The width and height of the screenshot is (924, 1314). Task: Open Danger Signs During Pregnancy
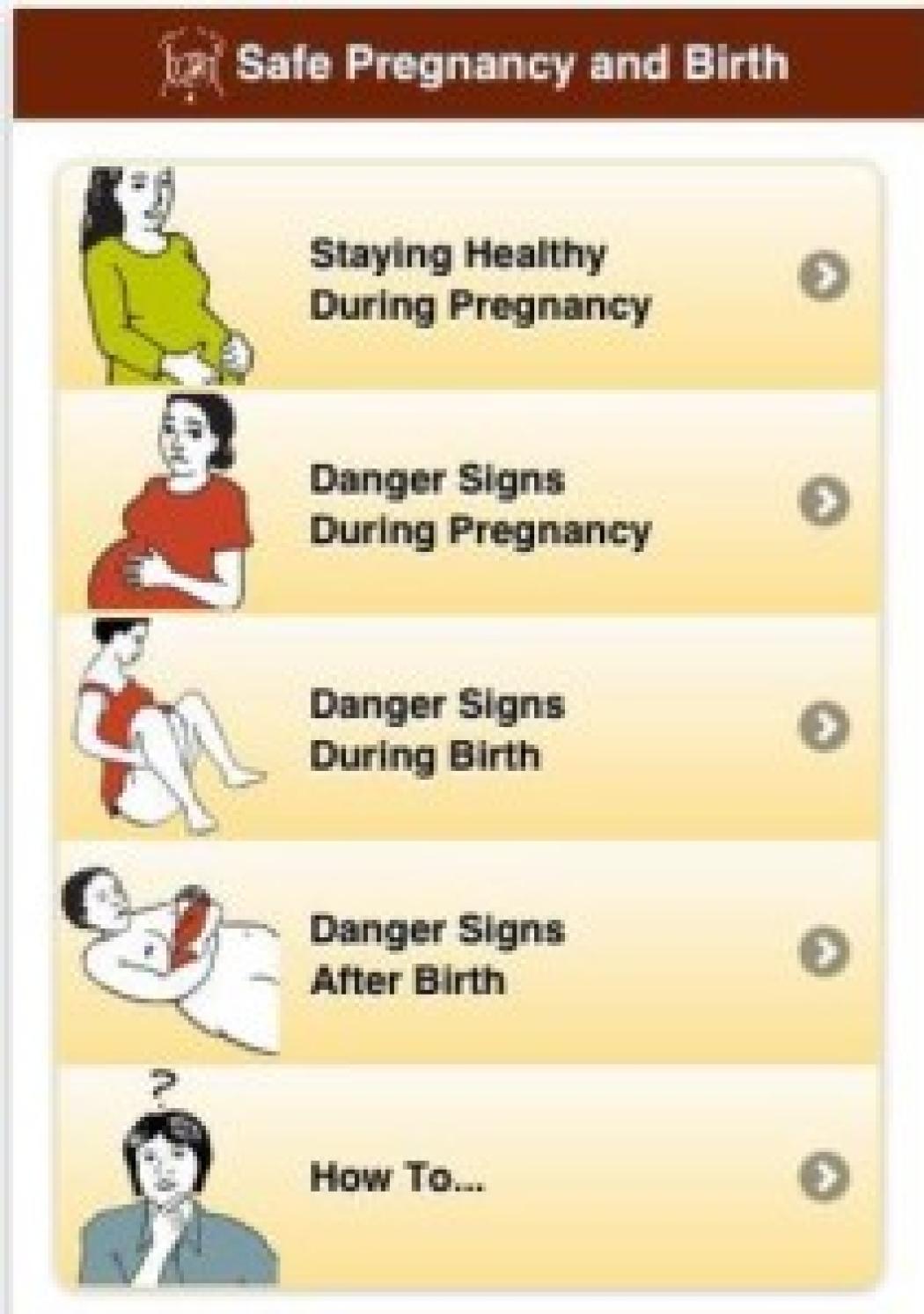tap(480, 504)
